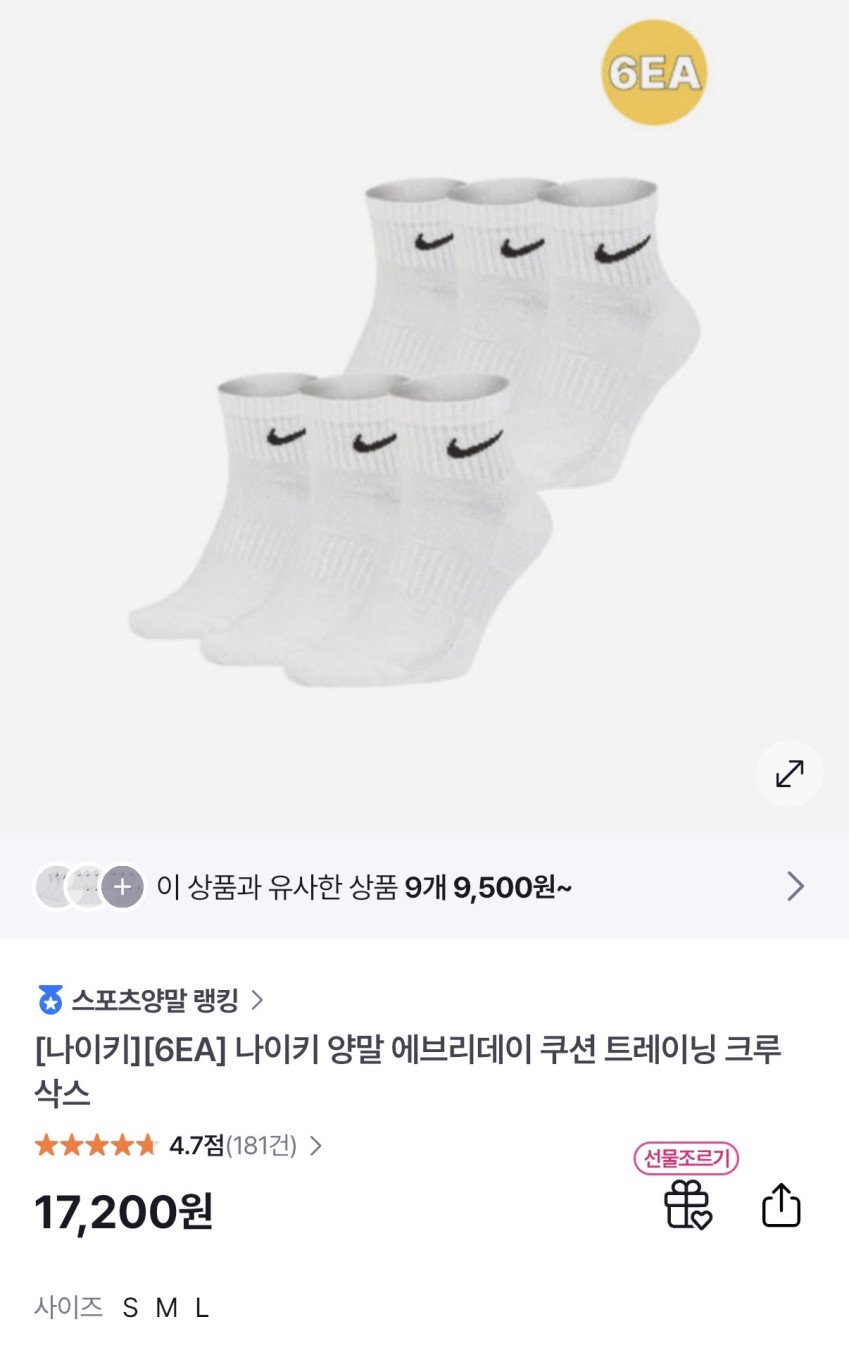The height and width of the screenshot is (1348, 849).
Task: Share this product
Action: coord(781,1204)
